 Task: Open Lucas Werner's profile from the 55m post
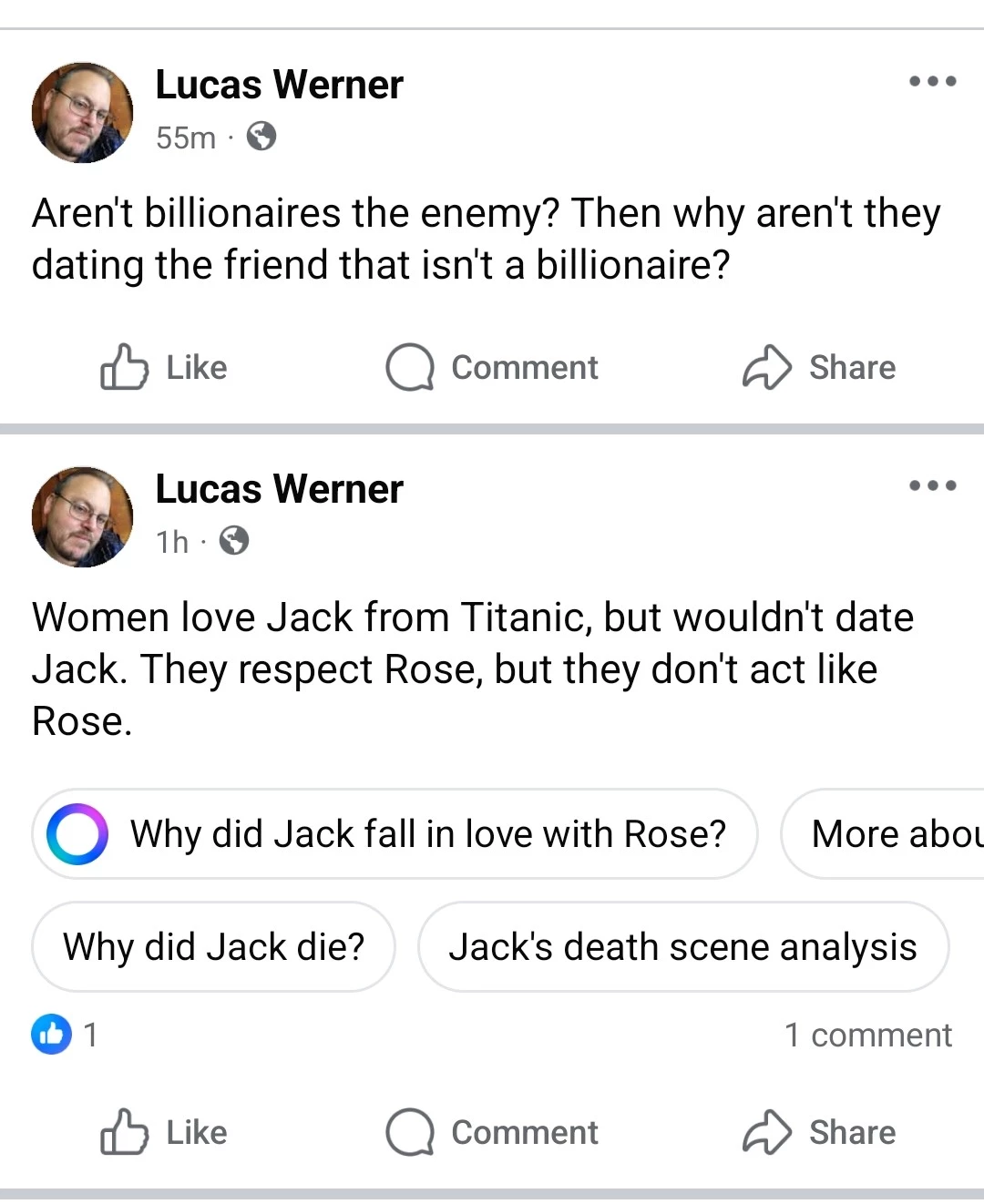coord(279,85)
